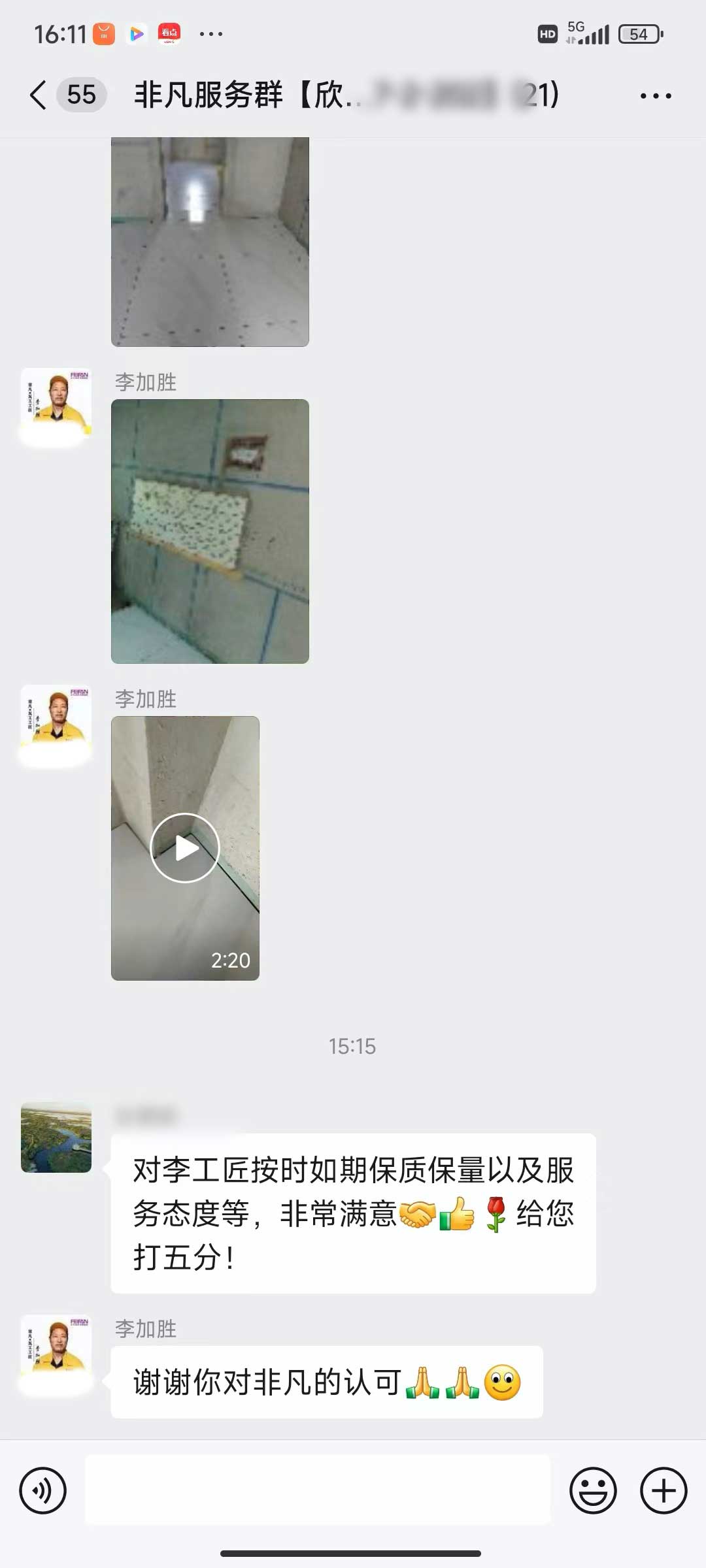Go back to the chat list

tap(39, 95)
